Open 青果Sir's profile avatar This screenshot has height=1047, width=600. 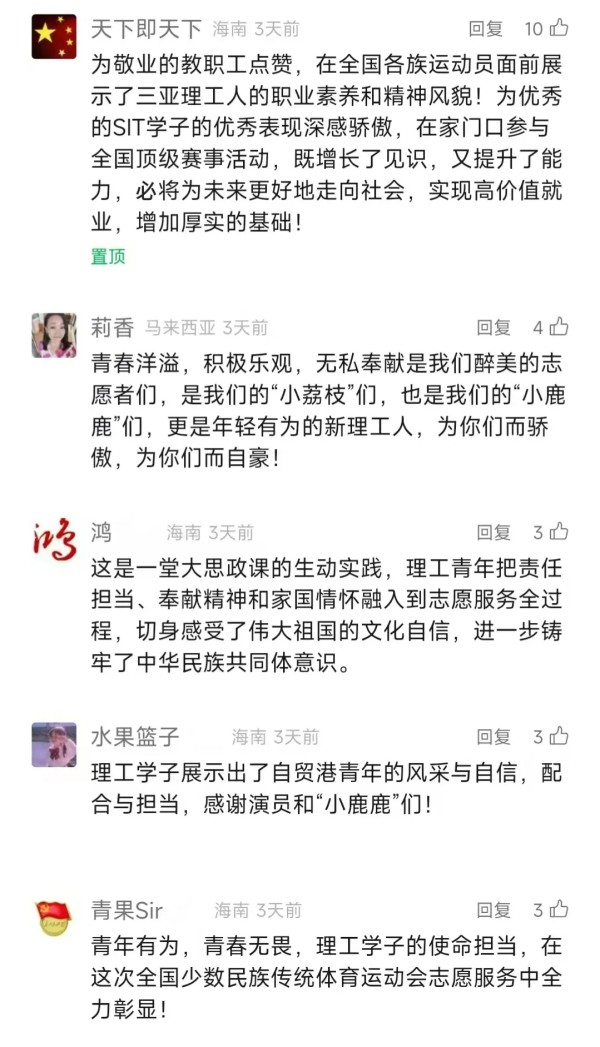[x=54, y=918]
